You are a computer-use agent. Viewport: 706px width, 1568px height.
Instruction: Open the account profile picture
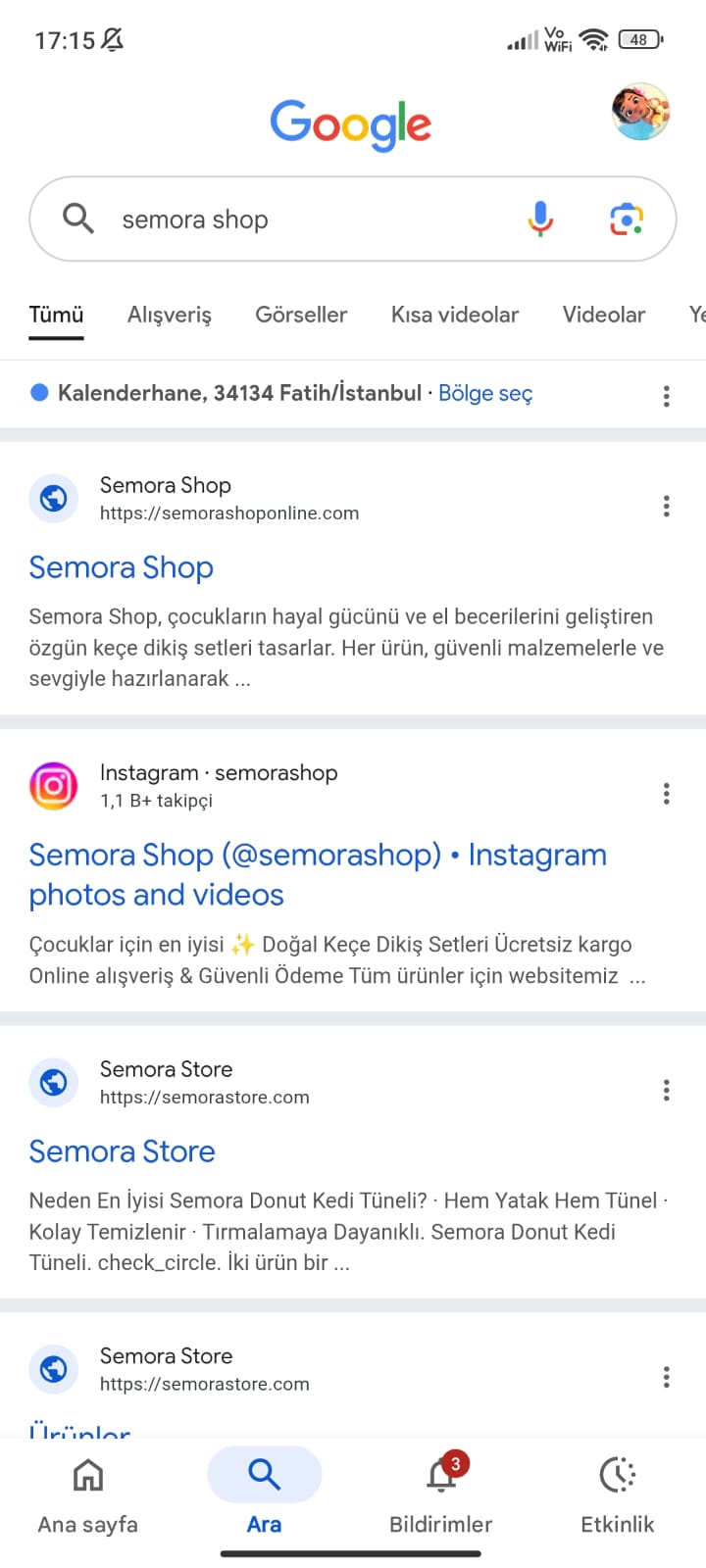click(x=640, y=112)
